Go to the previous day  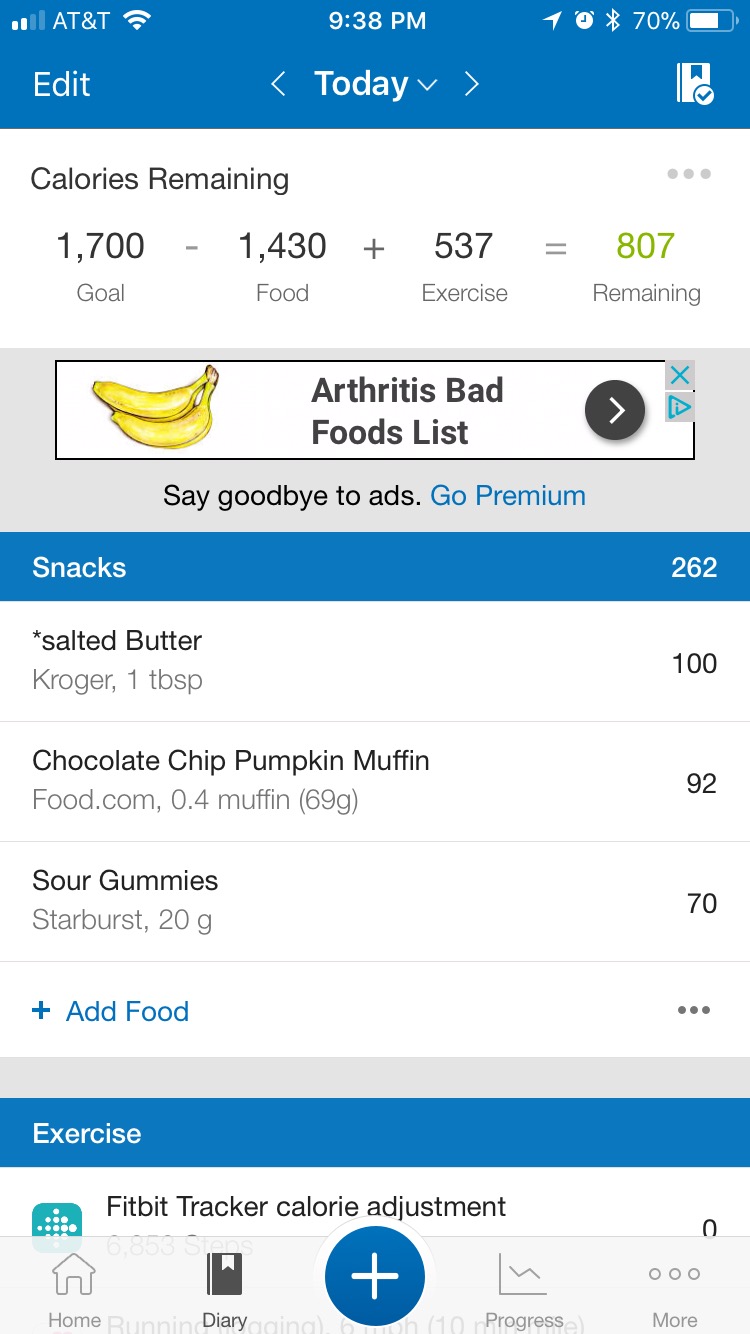(278, 84)
